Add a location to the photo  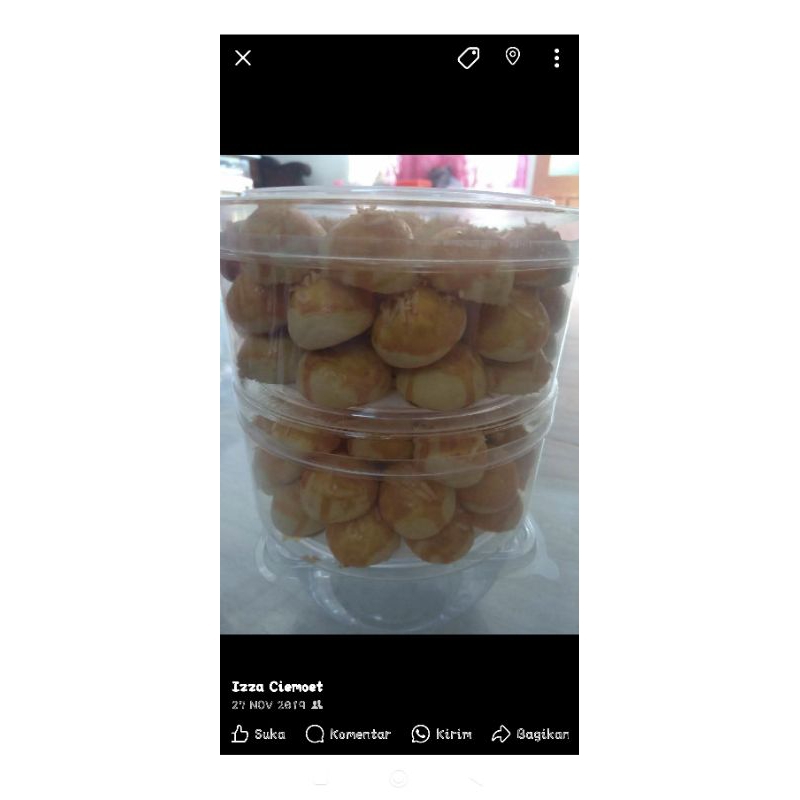(513, 57)
